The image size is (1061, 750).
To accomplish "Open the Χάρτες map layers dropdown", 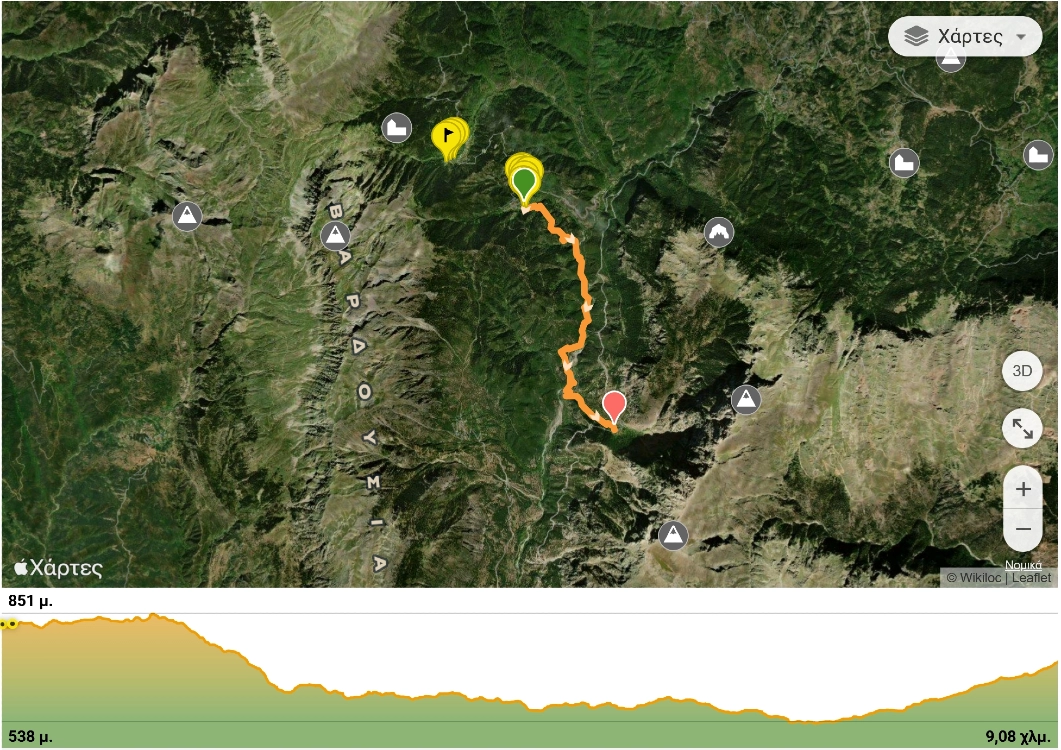I will 965,37.
